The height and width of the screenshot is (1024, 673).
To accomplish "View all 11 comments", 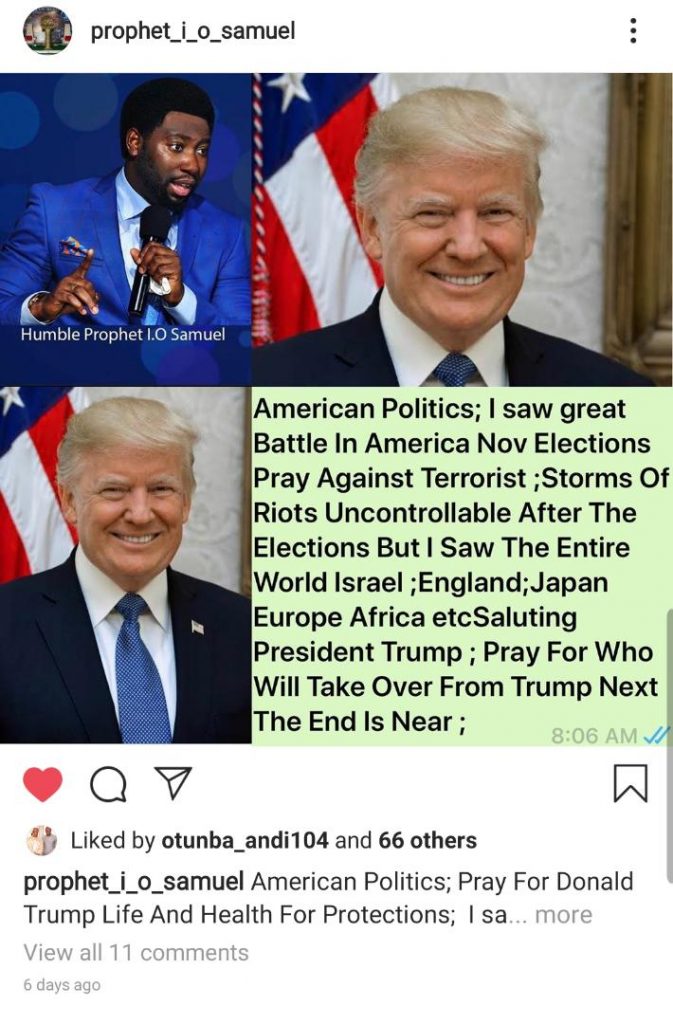I will click(136, 953).
